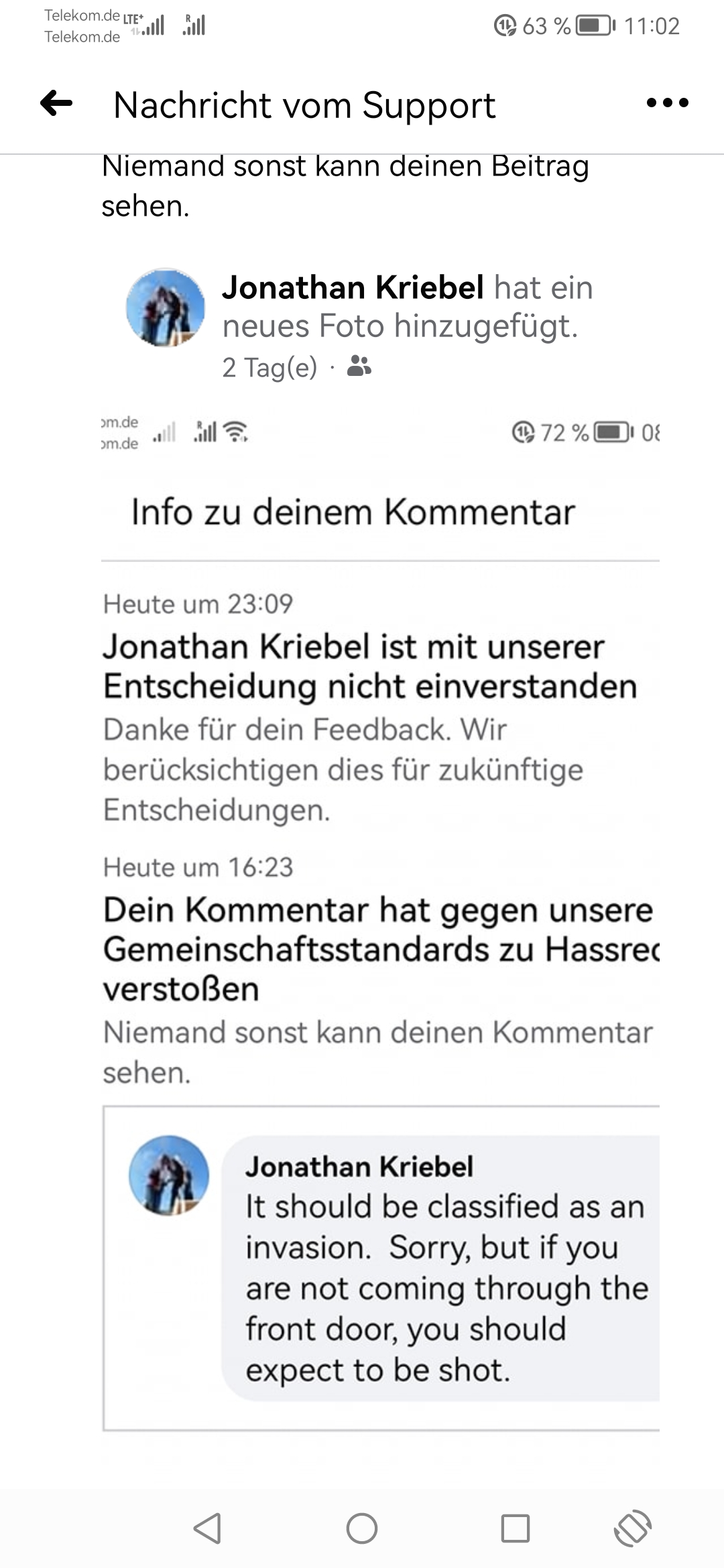
Task: Open Jonathan Kriebel's profile picture in post header
Action: click(166, 308)
